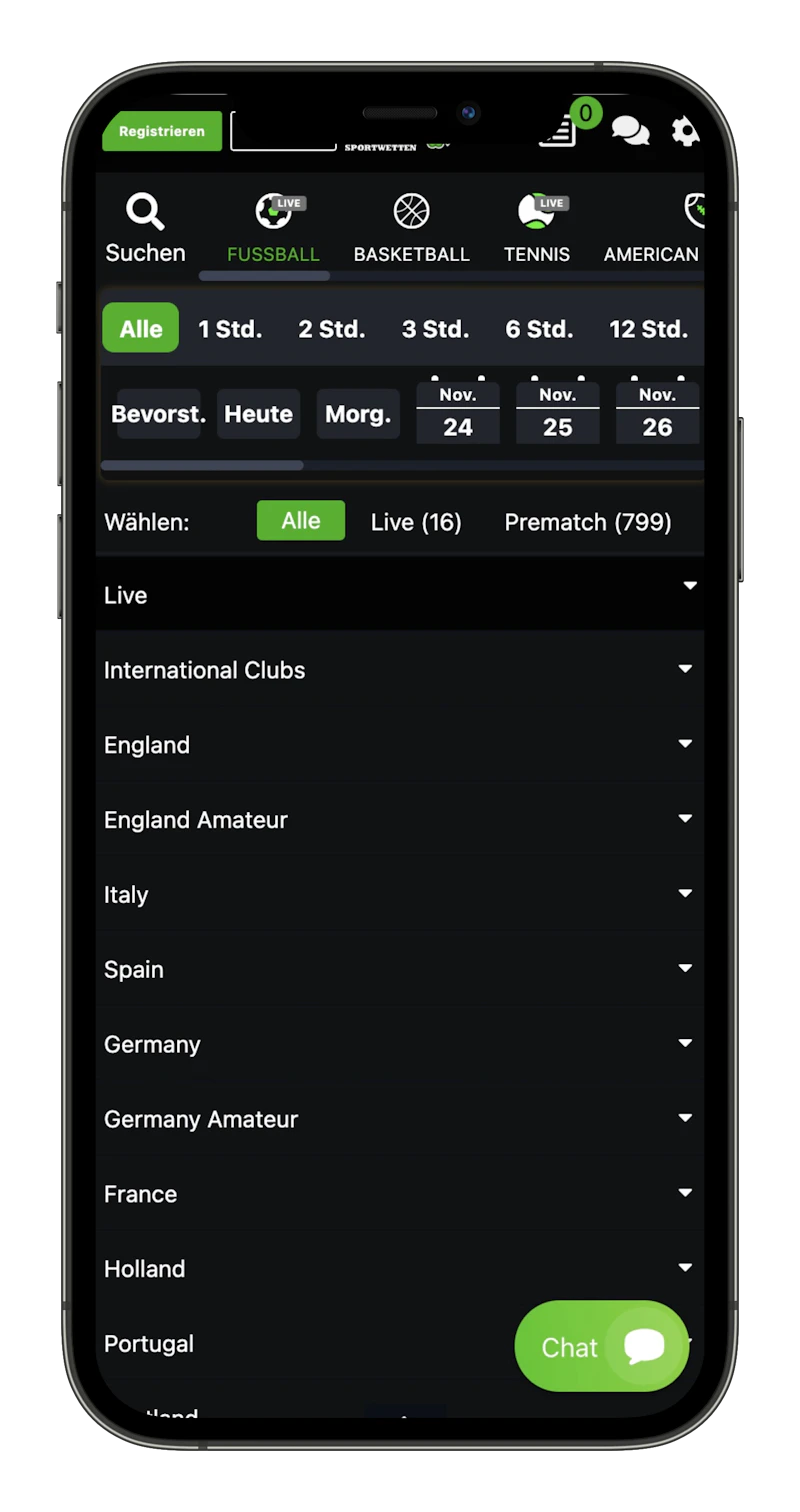Open the chat bubbles icon in header
The height and width of the screenshot is (1512, 800).
(x=630, y=131)
